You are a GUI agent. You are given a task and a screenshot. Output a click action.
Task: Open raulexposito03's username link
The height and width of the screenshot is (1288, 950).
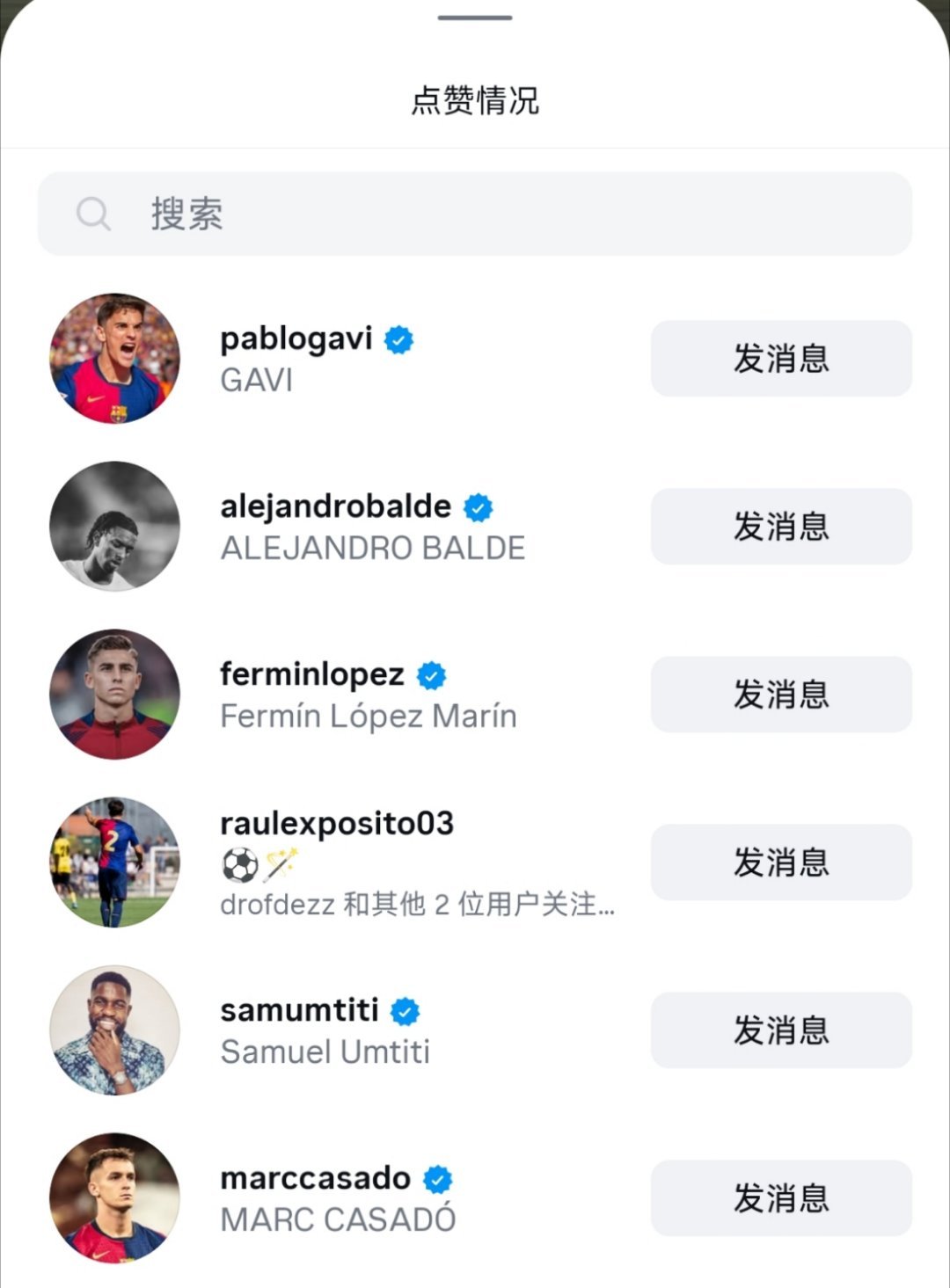click(335, 825)
